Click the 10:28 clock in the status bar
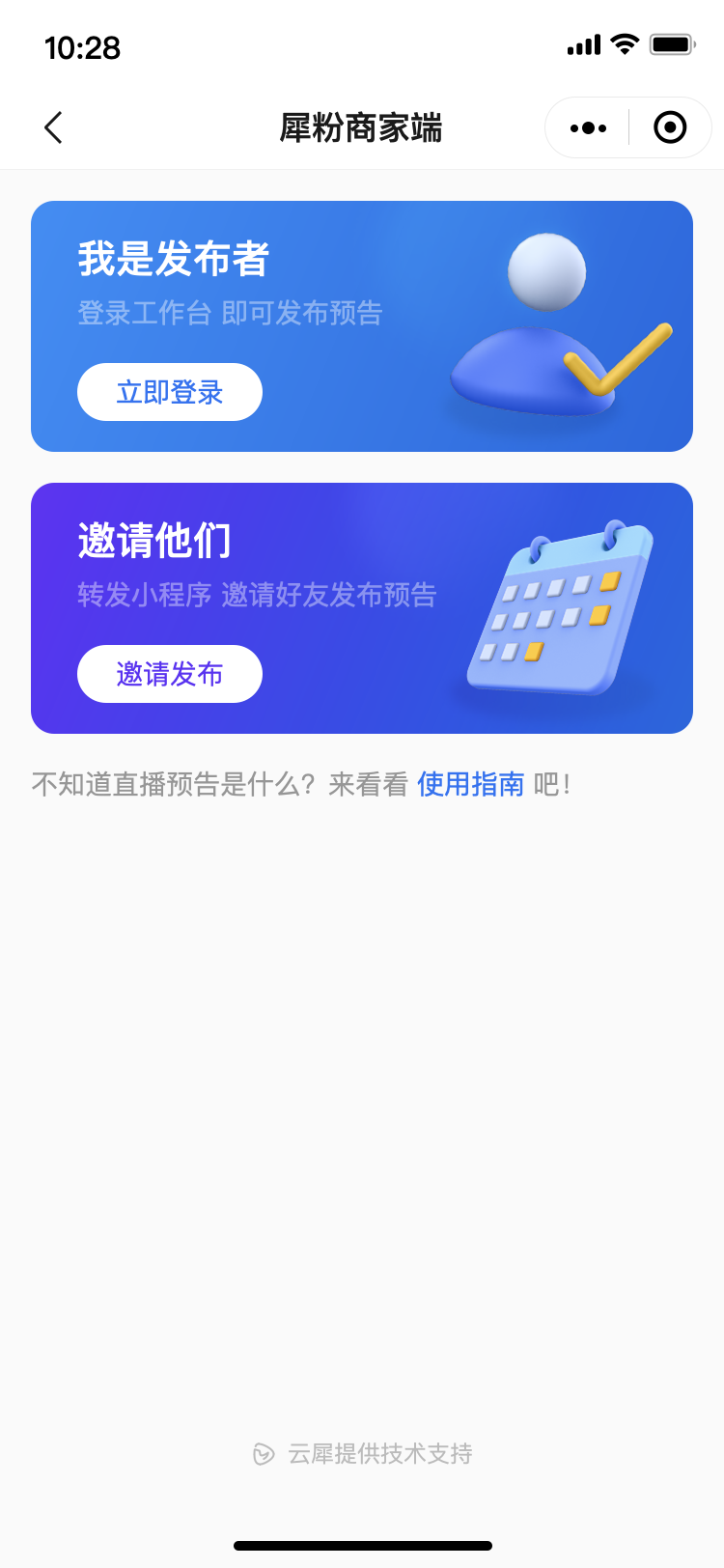Image resolution: width=724 pixels, height=1568 pixels. (x=80, y=47)
